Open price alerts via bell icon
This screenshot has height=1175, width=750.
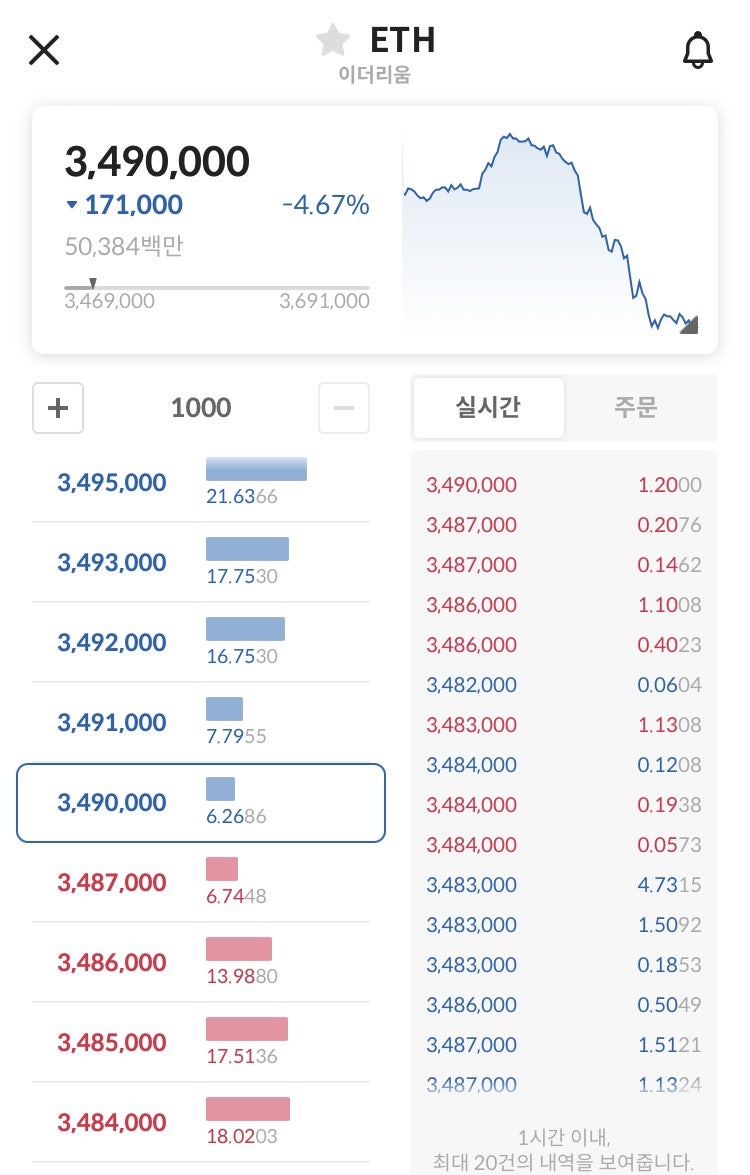(x=698, y=49)
